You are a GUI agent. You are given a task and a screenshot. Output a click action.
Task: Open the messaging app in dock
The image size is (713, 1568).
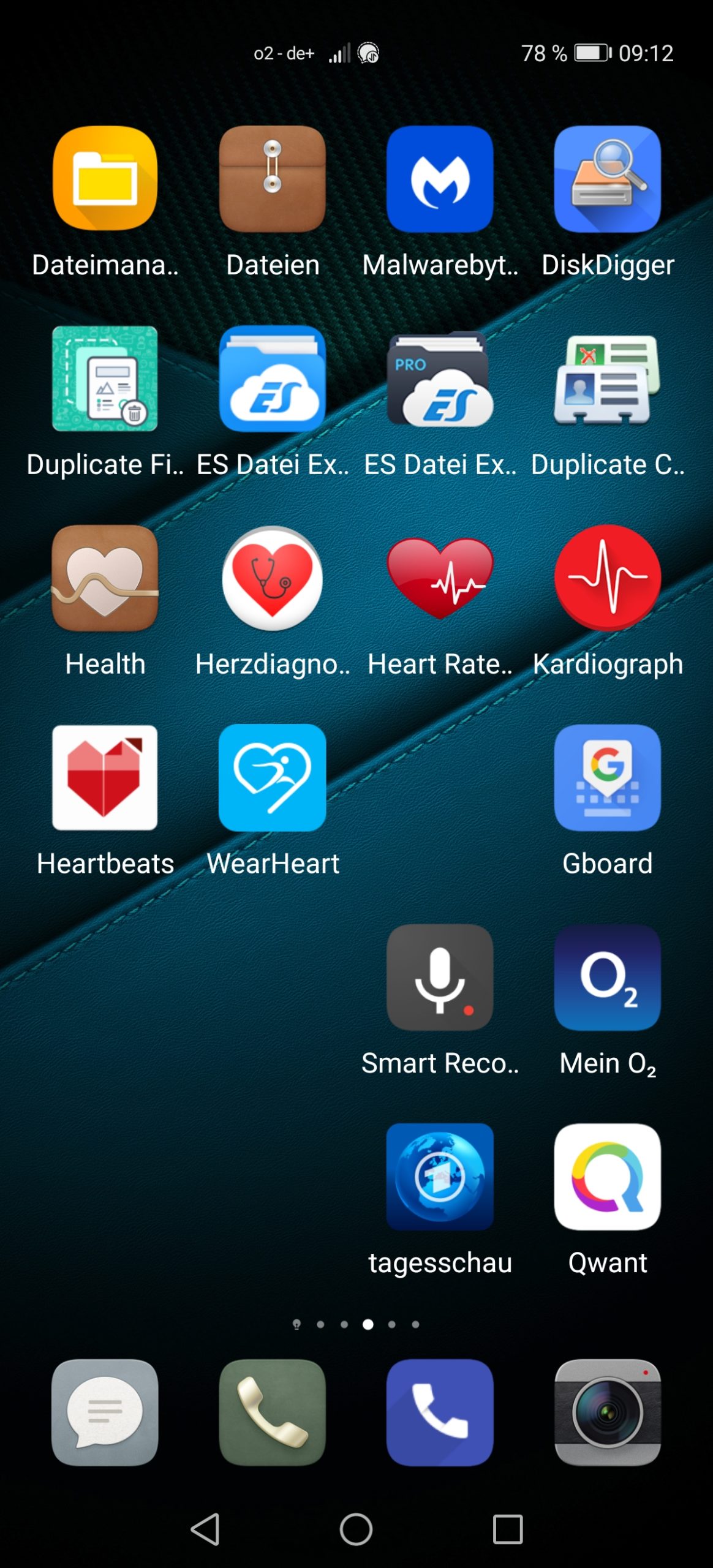[105, 1412]
